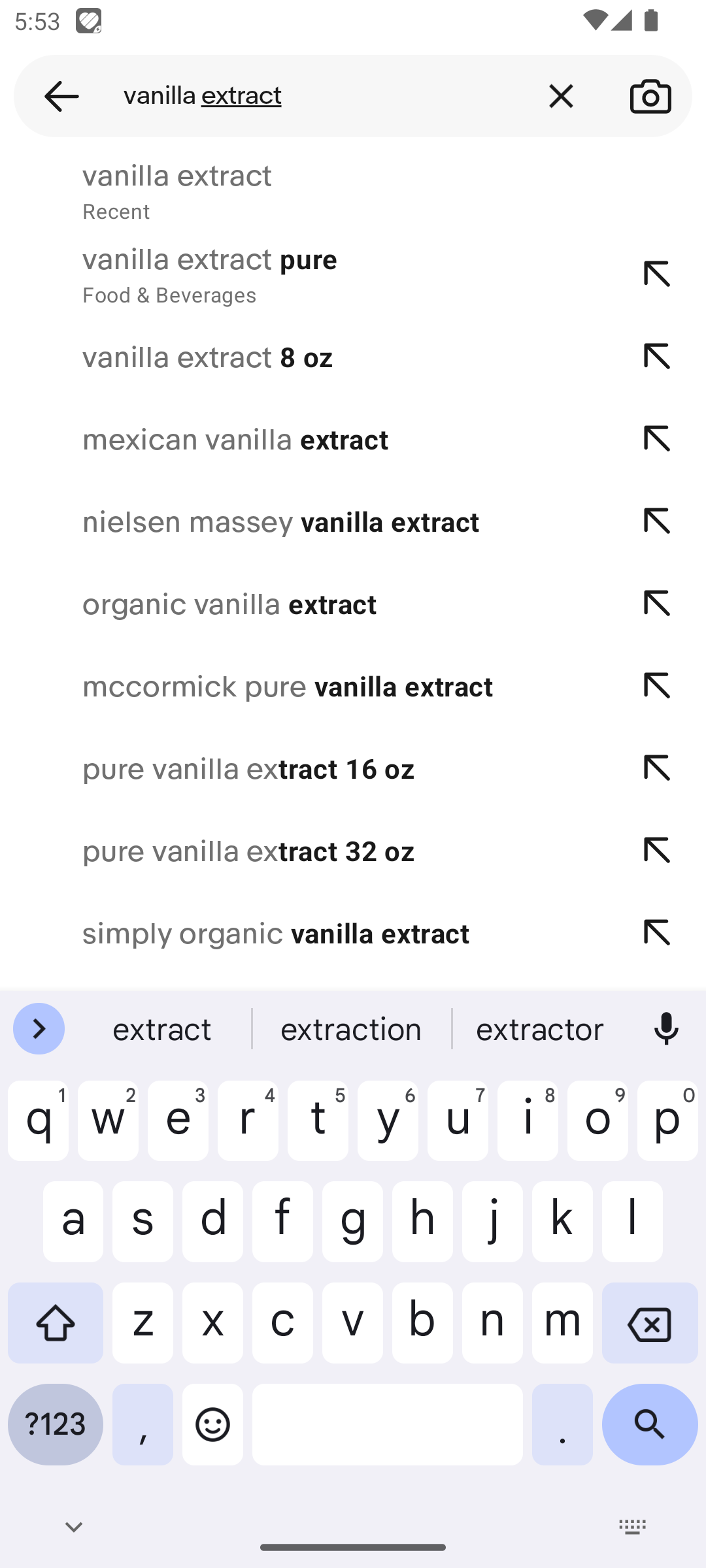
Task: Hit the keyboard search key
Action: (650, 1424)
